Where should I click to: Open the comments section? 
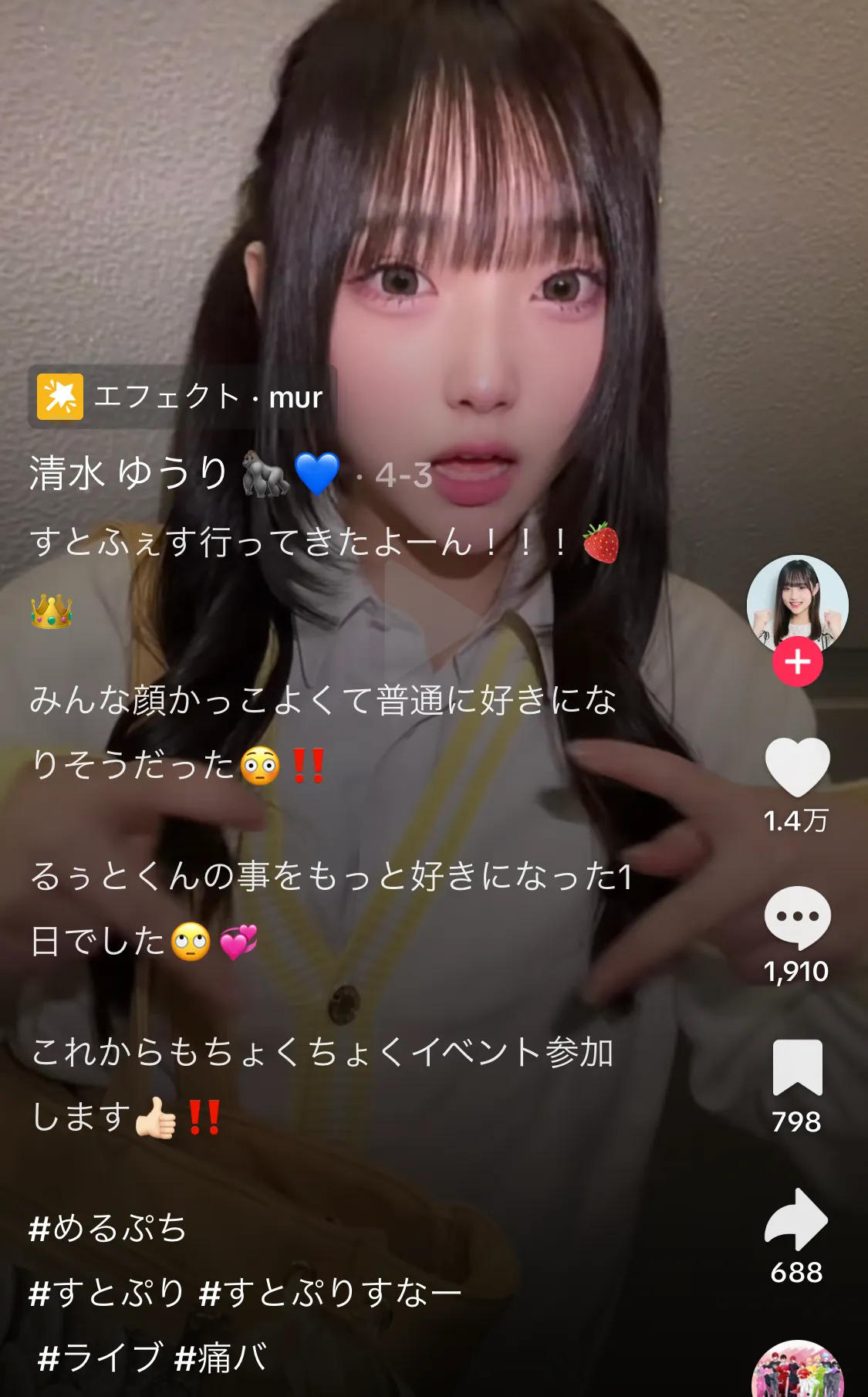click(x=797, y=917)
